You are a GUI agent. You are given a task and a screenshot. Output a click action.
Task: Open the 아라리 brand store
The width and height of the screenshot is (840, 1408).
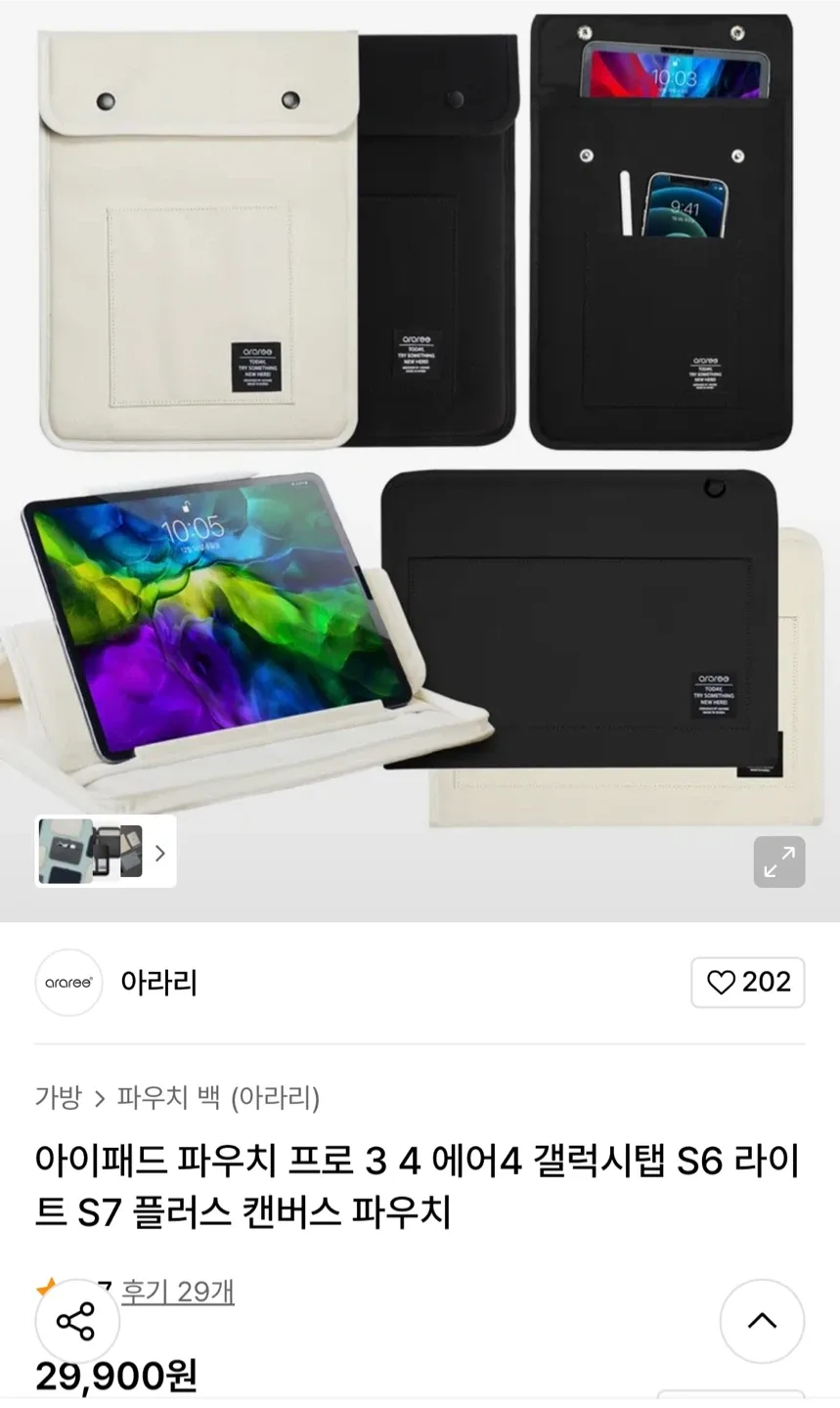[x=158, y=982]
